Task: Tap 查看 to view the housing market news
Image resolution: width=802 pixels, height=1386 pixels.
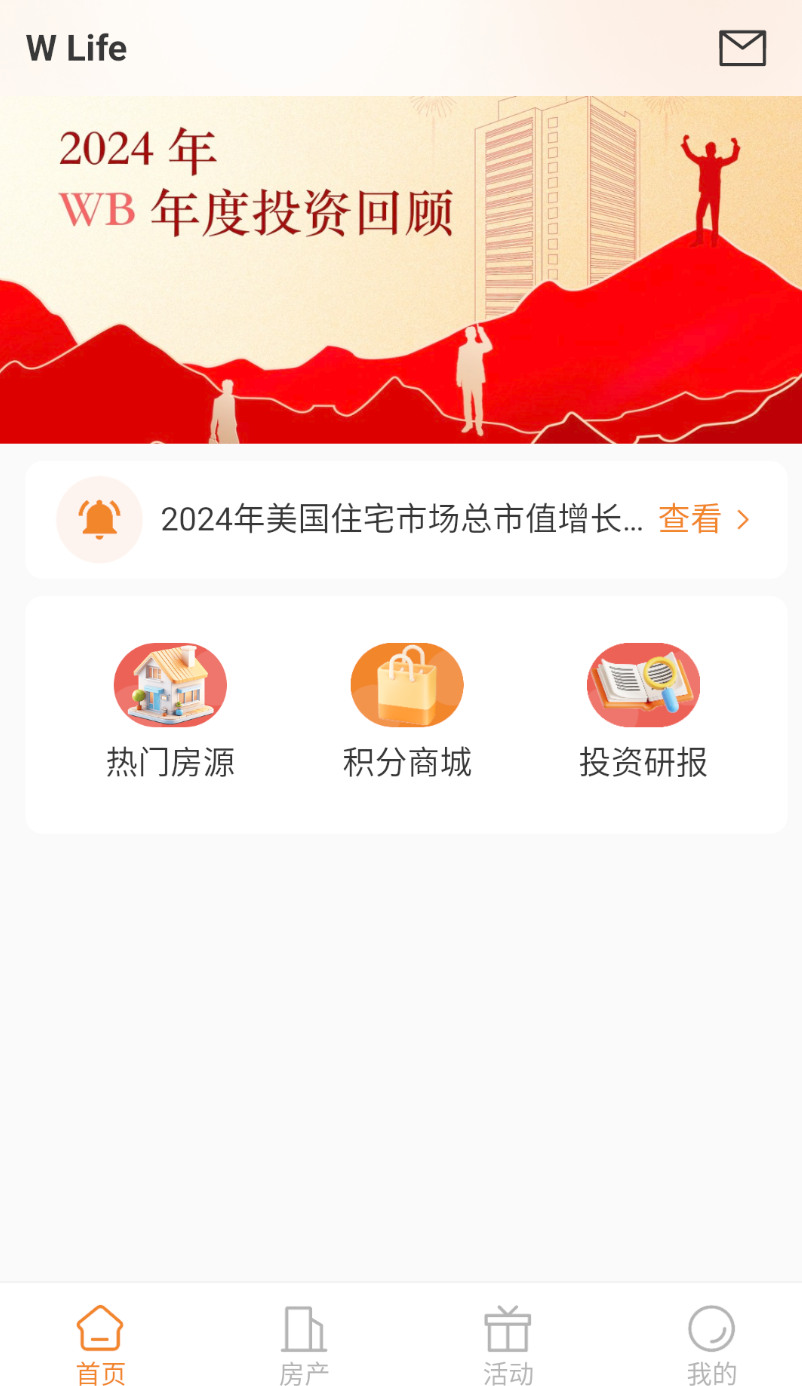Action: pyautogui.click(x=703, y=519)
